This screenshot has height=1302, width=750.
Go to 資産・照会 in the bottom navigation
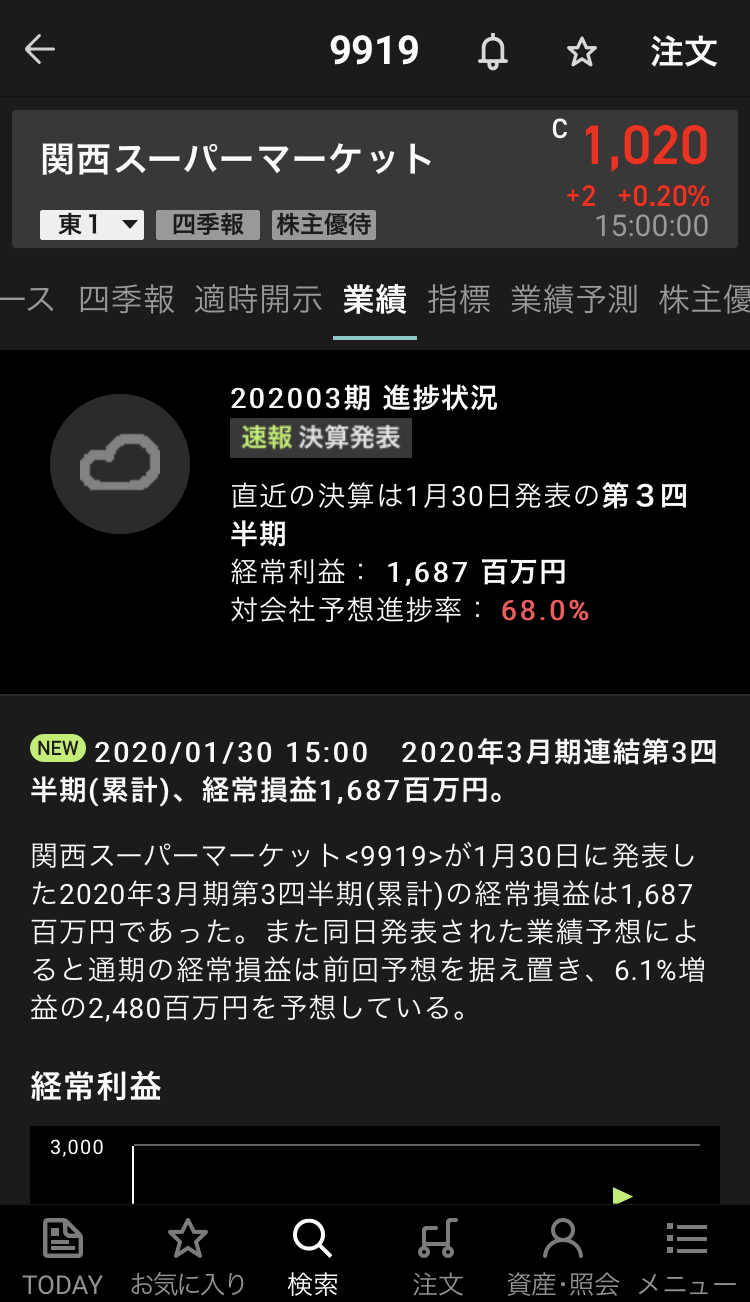(x=562, y=1256)
